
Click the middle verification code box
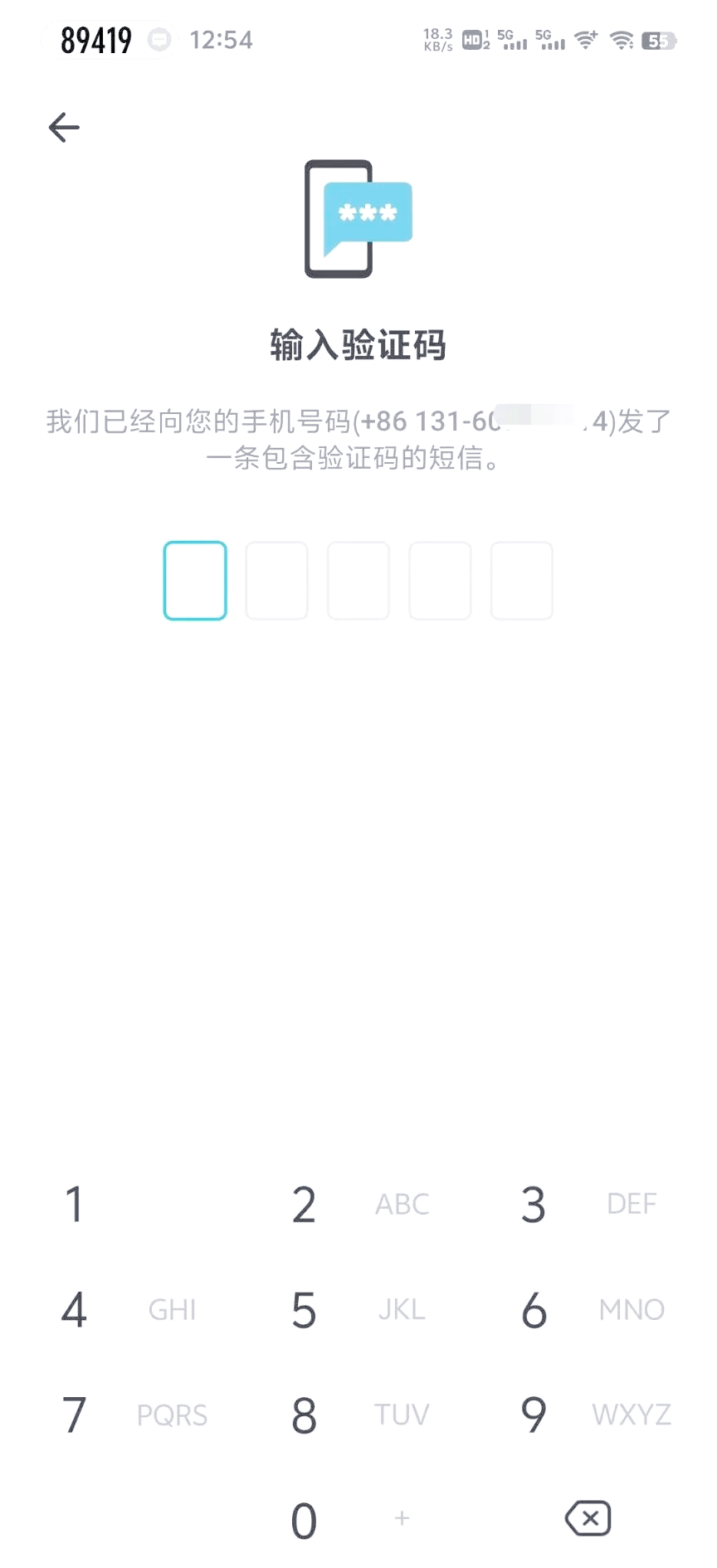(358, 580)
